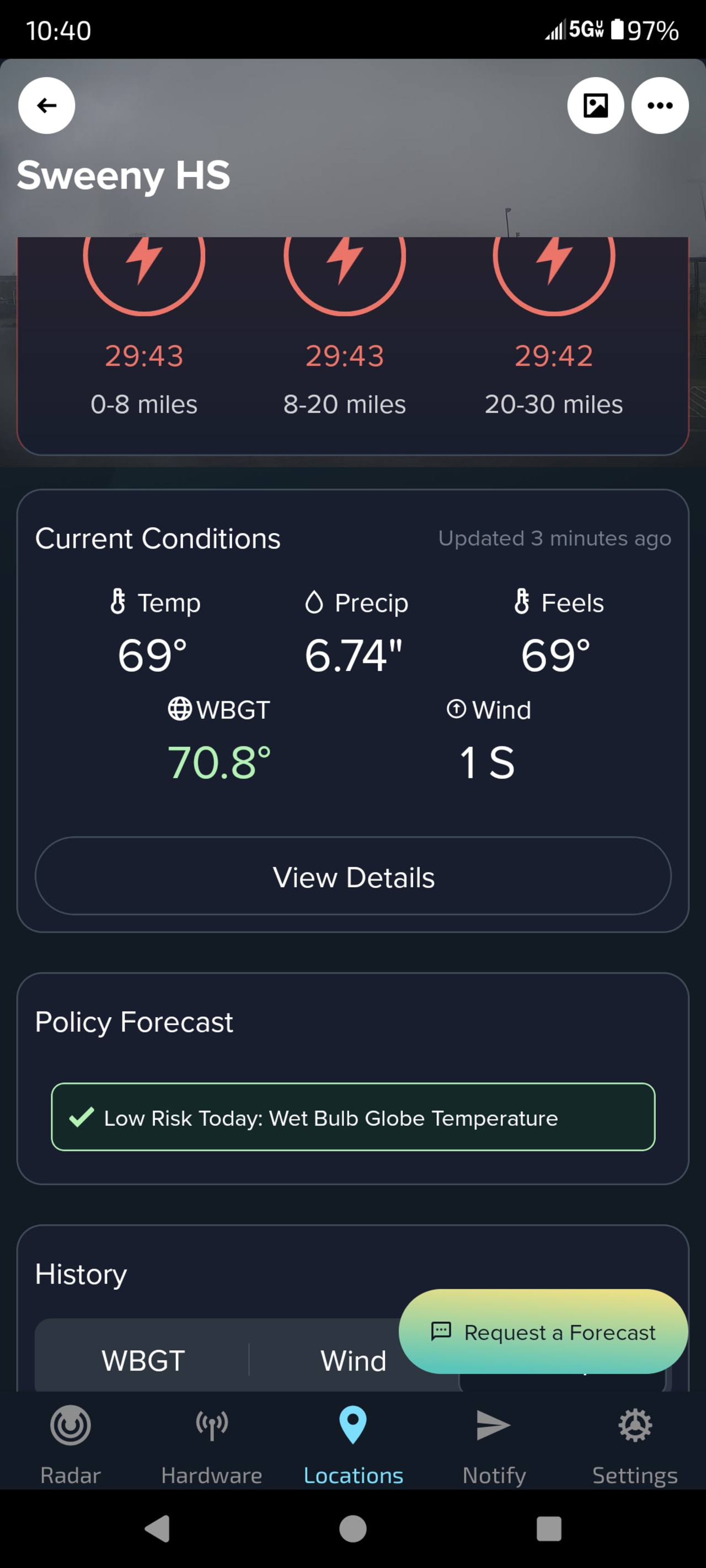706x1568 pixels.
Task: Open the Hardware tab
Action: [x=211, y=1443]
